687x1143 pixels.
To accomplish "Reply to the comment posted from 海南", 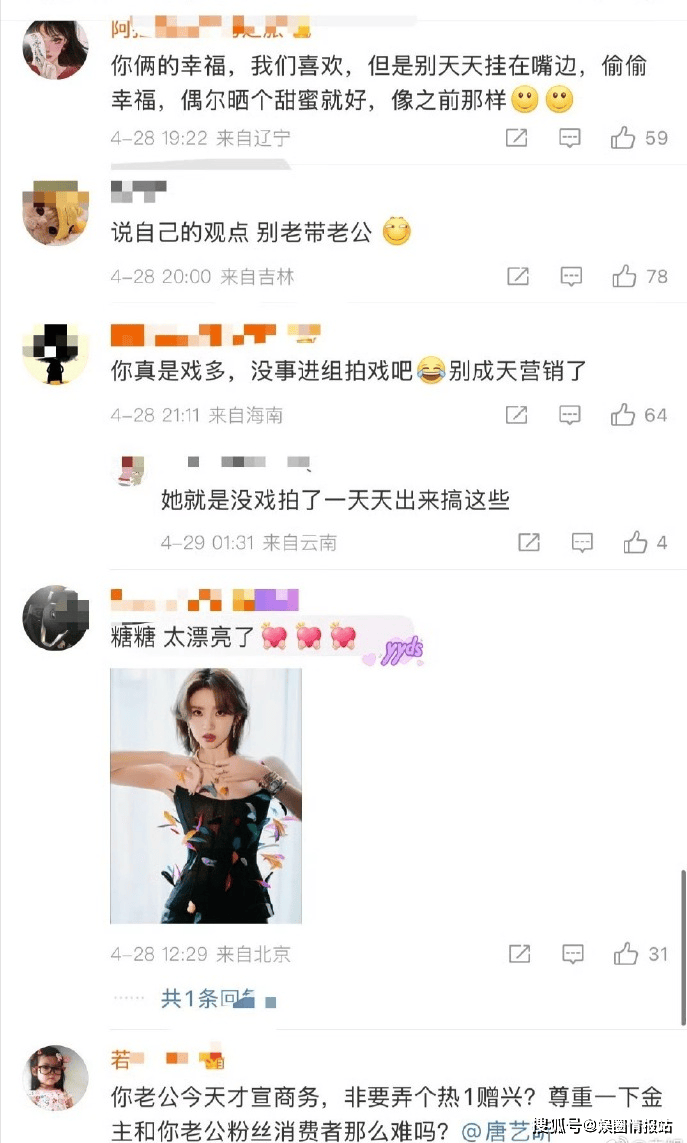I will click(x=570, y=415).
